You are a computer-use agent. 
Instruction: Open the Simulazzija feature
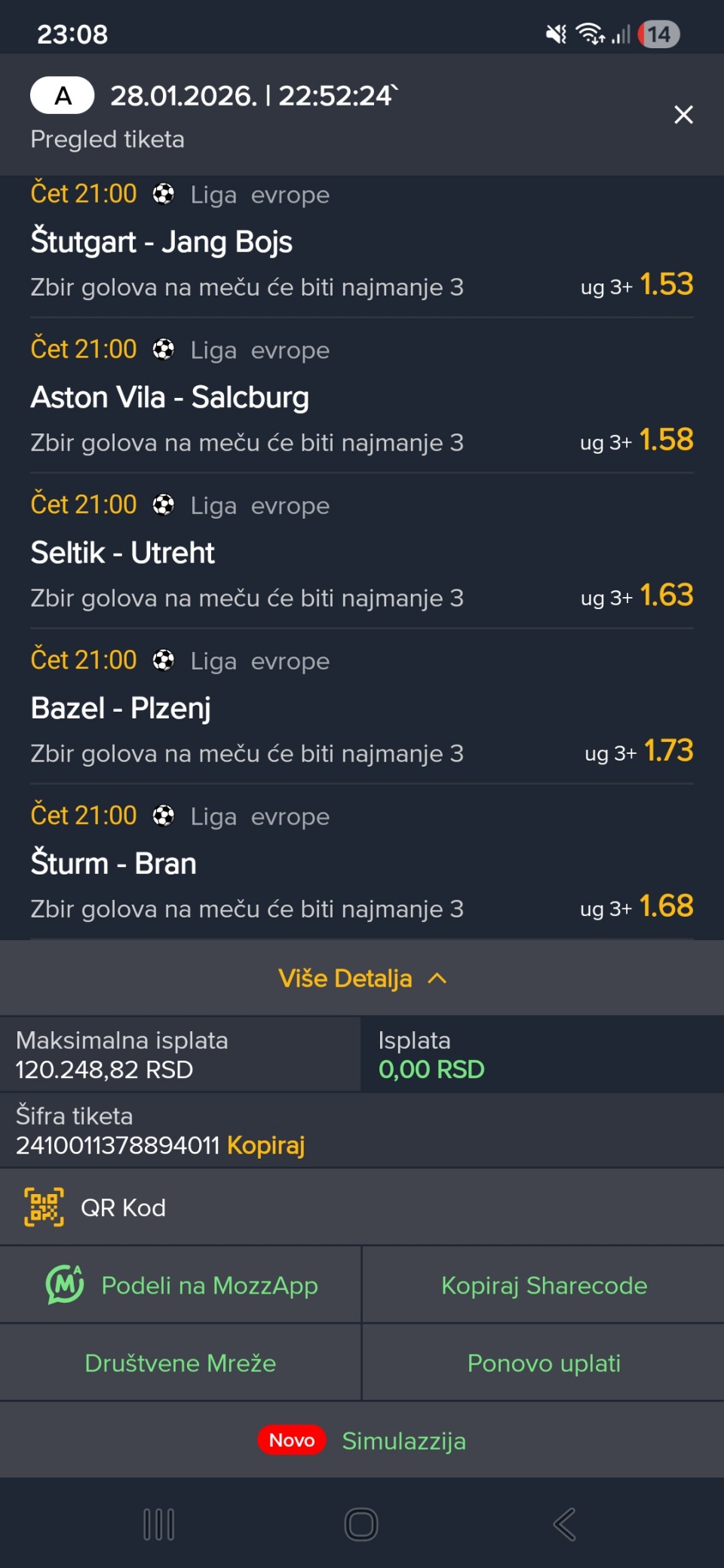coord(403,1441)
